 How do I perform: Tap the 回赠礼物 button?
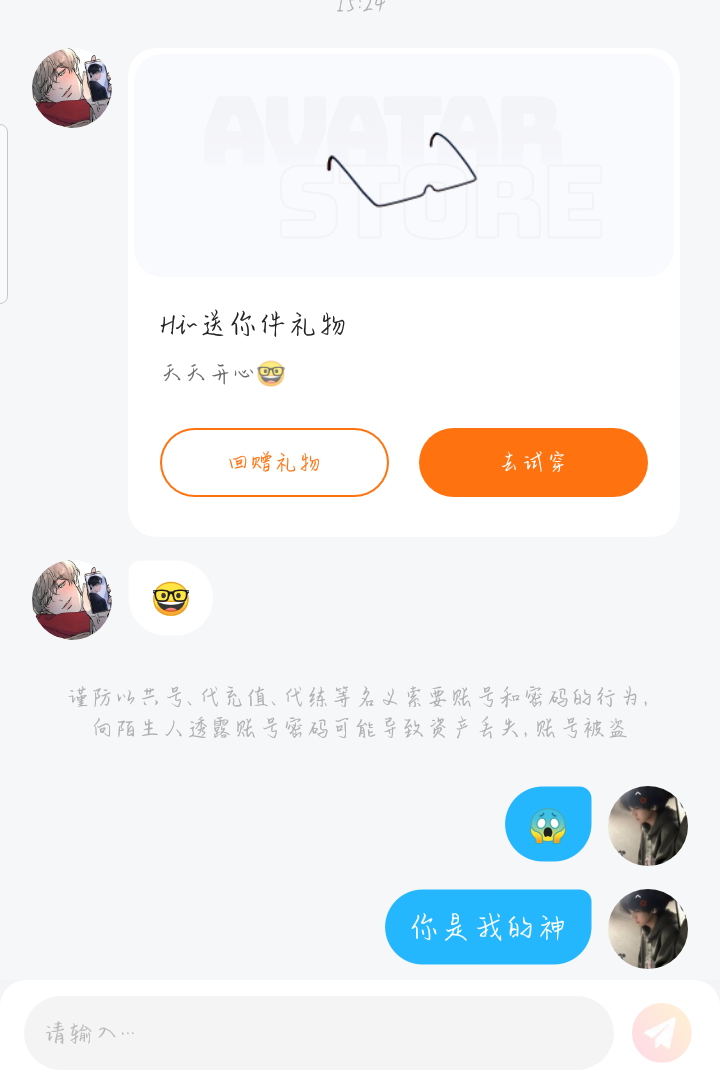tap(274, 462)
